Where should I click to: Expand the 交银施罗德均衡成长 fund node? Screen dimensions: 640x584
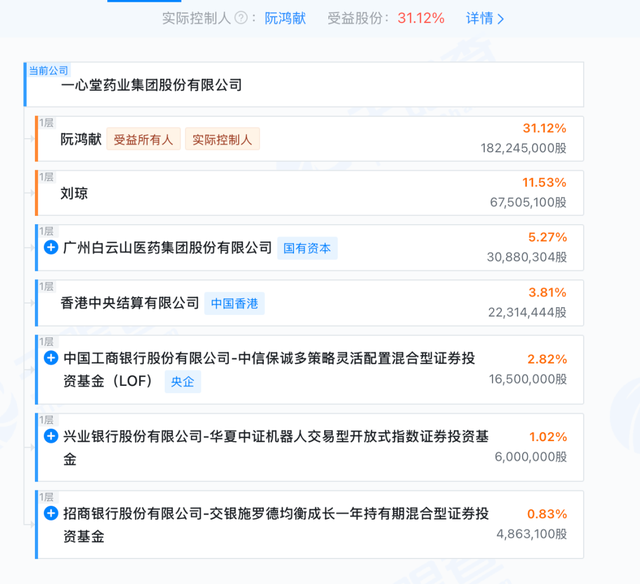51,513
